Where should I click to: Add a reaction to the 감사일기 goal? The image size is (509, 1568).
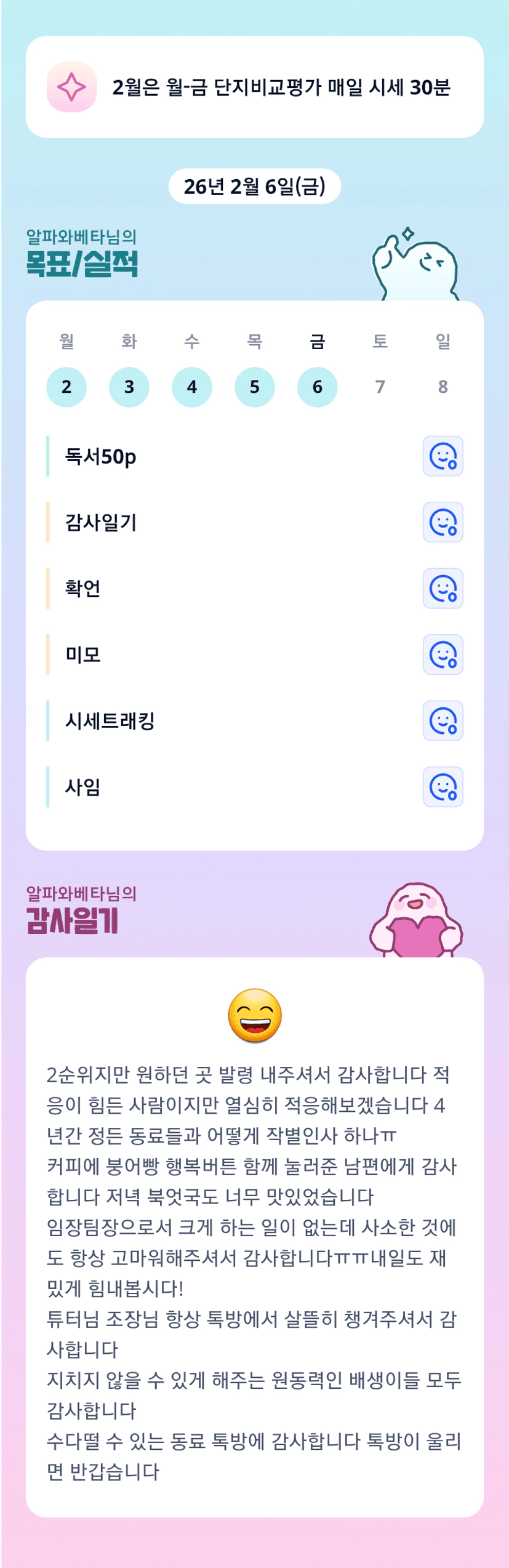443,522
